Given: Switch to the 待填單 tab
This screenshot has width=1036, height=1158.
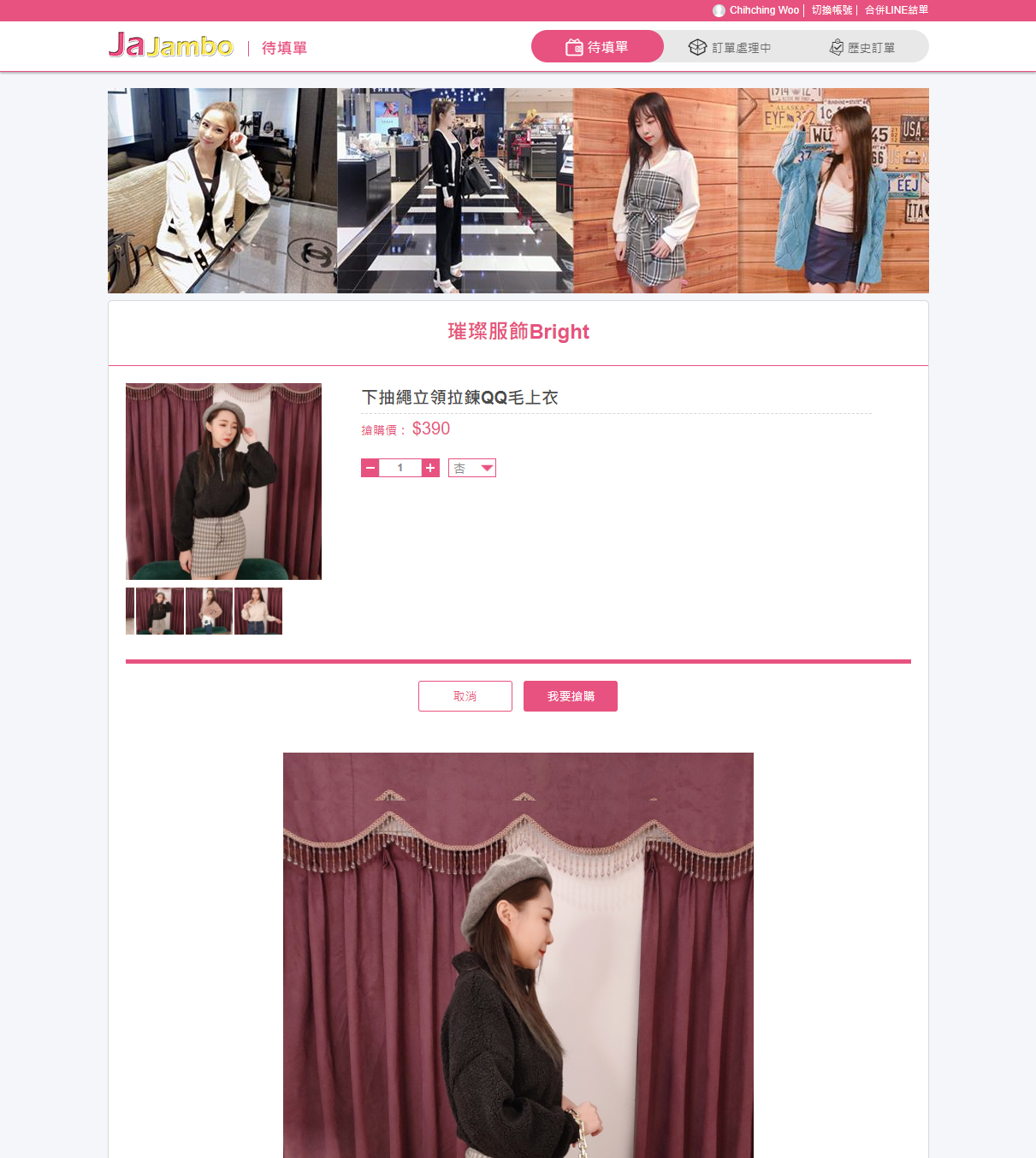Looking at the screenshot, I should (597, 47).
